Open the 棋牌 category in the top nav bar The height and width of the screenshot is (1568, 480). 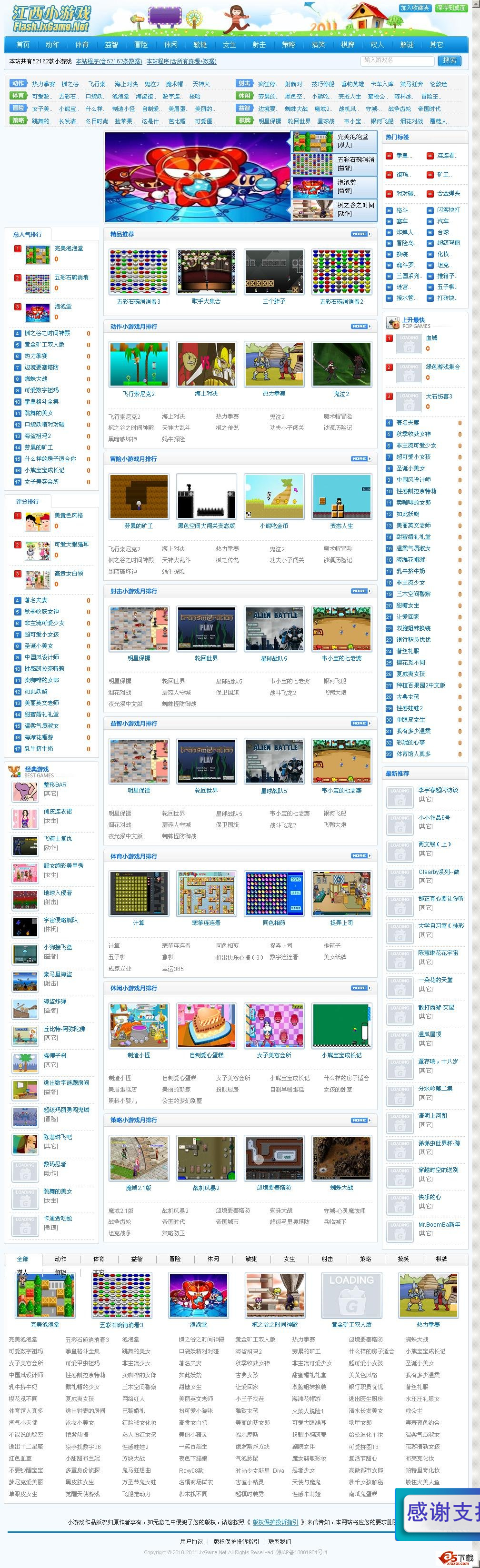click(x=347, y=44)
